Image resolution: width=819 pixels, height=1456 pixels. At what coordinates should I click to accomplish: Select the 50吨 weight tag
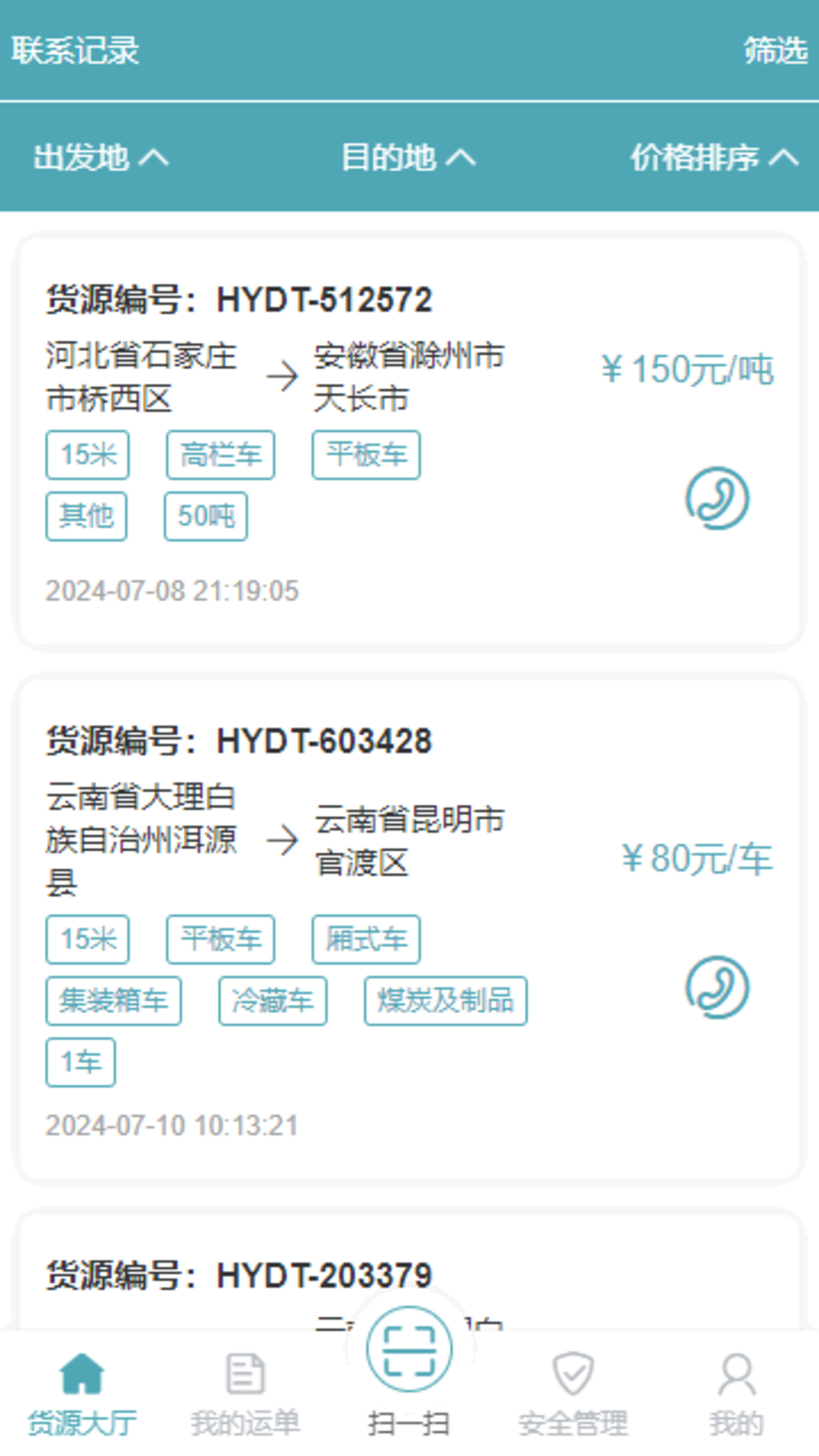pos(206,515)
